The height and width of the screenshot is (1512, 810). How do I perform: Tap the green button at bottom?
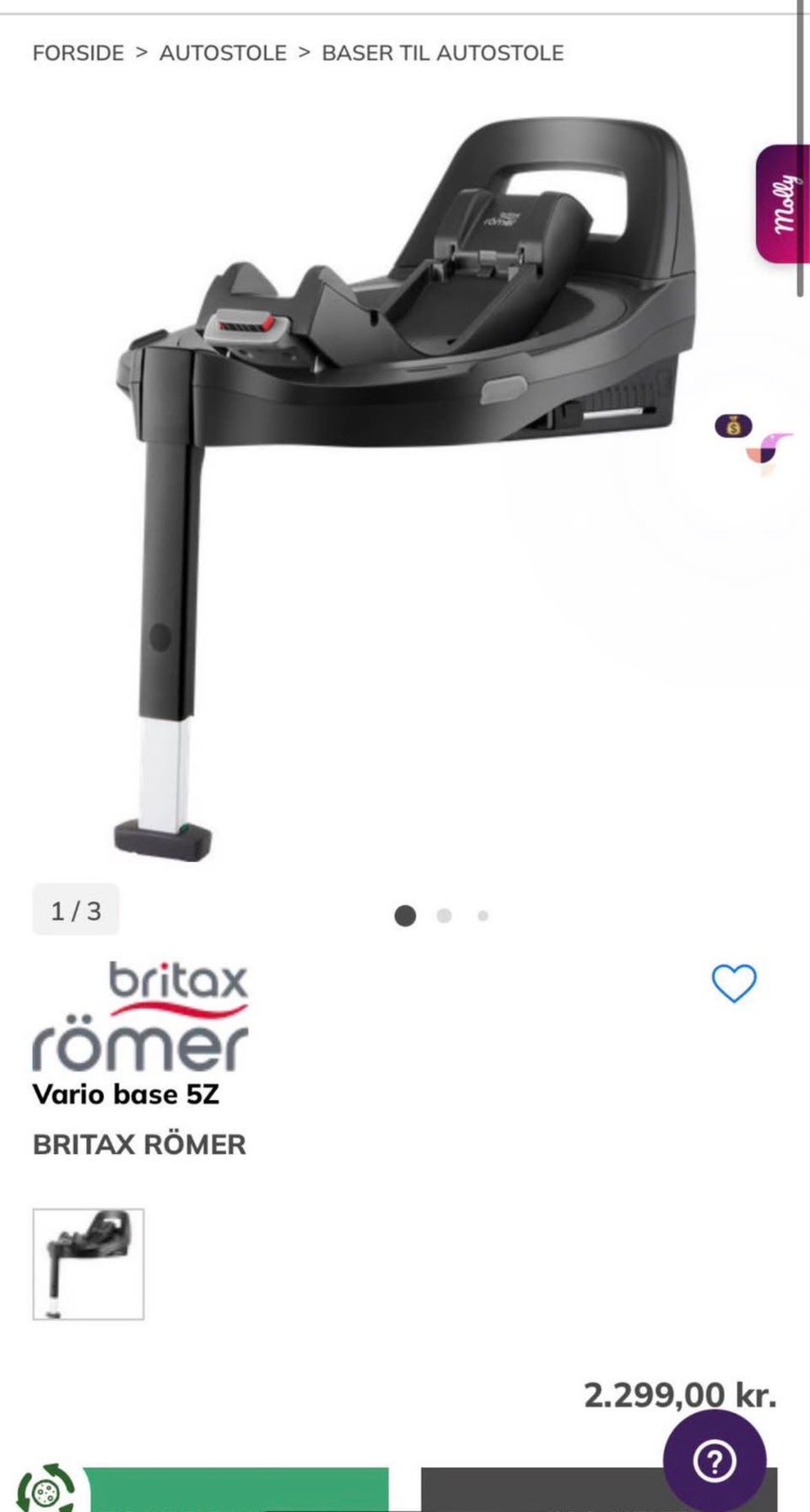[x=235, y=1489]
